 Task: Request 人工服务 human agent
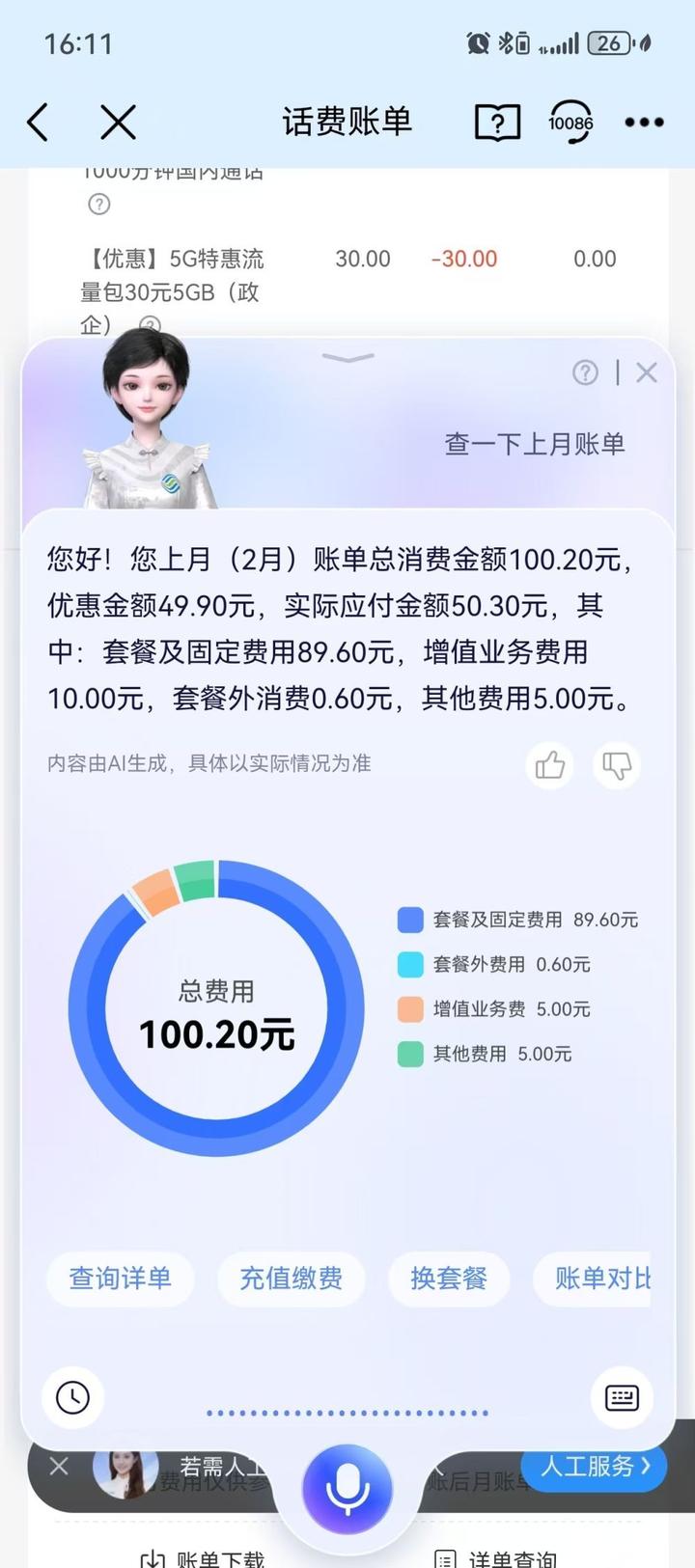coord(594,1467)
